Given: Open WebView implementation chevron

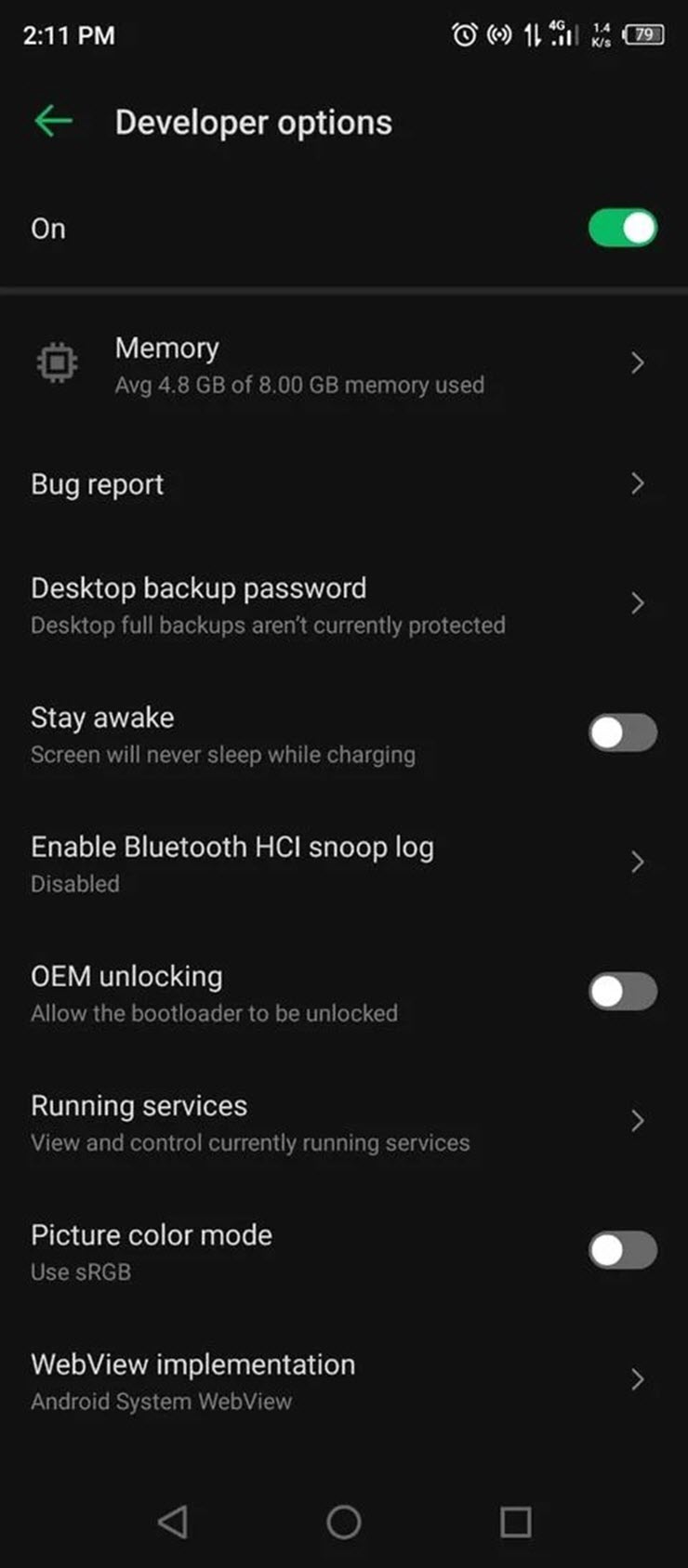Looking at the screenshot, I should (637, 1379).
